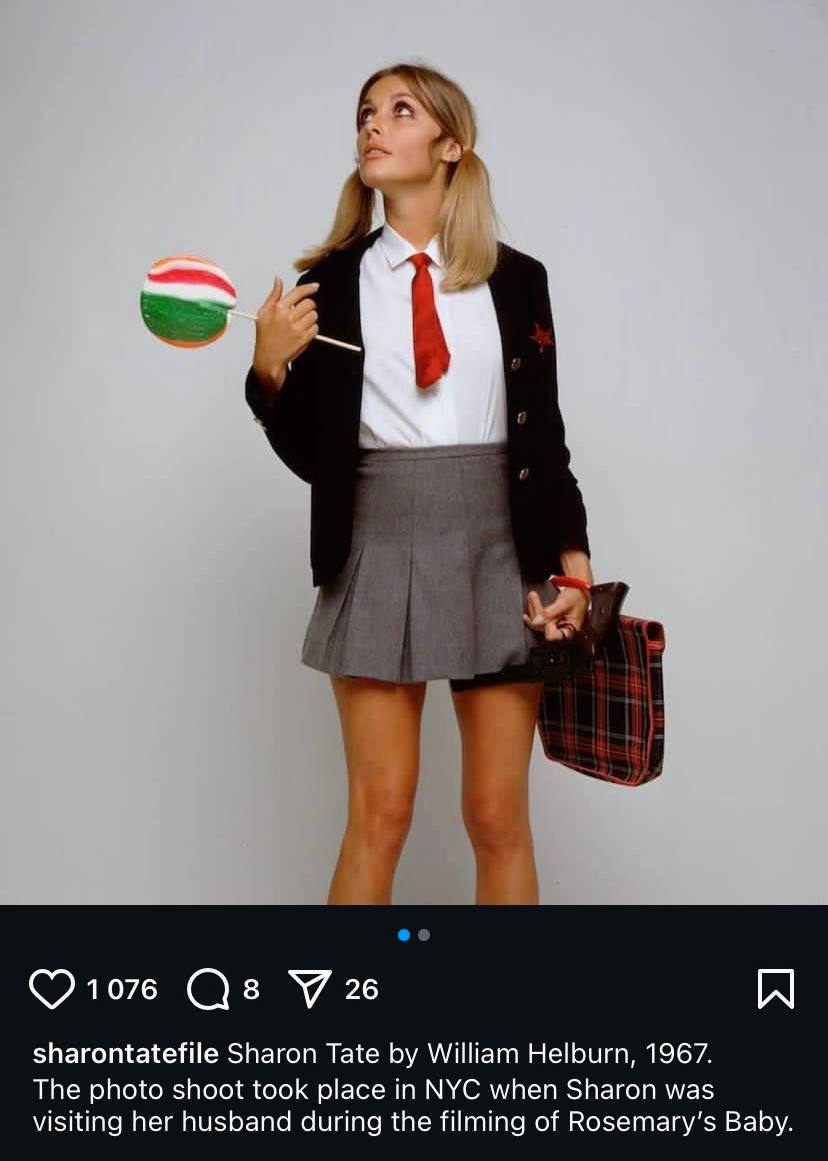The image size is (828, 1161).
Task: Share this post via send icon
Action: pos(310,988)
